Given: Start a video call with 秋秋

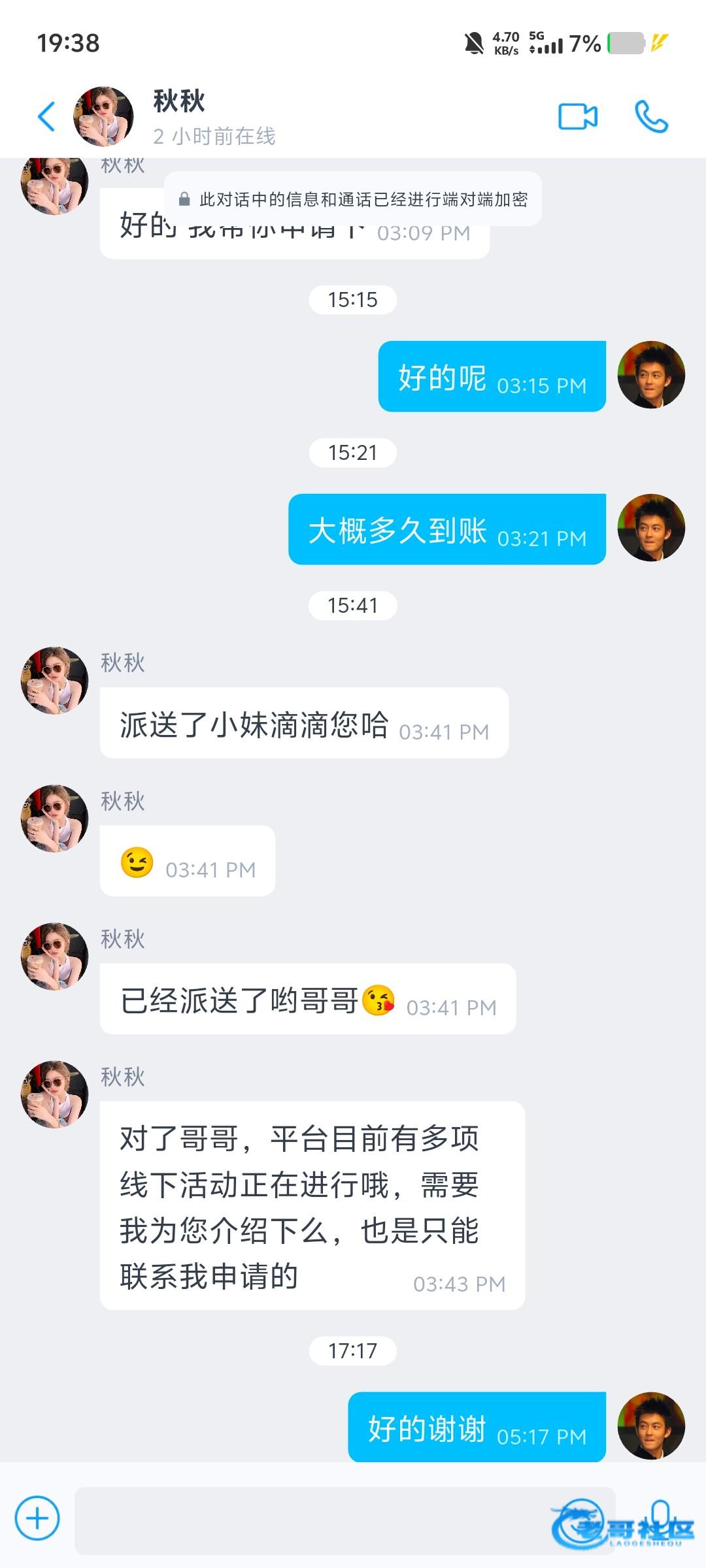Looking at the screenshot, I should 578,117.
